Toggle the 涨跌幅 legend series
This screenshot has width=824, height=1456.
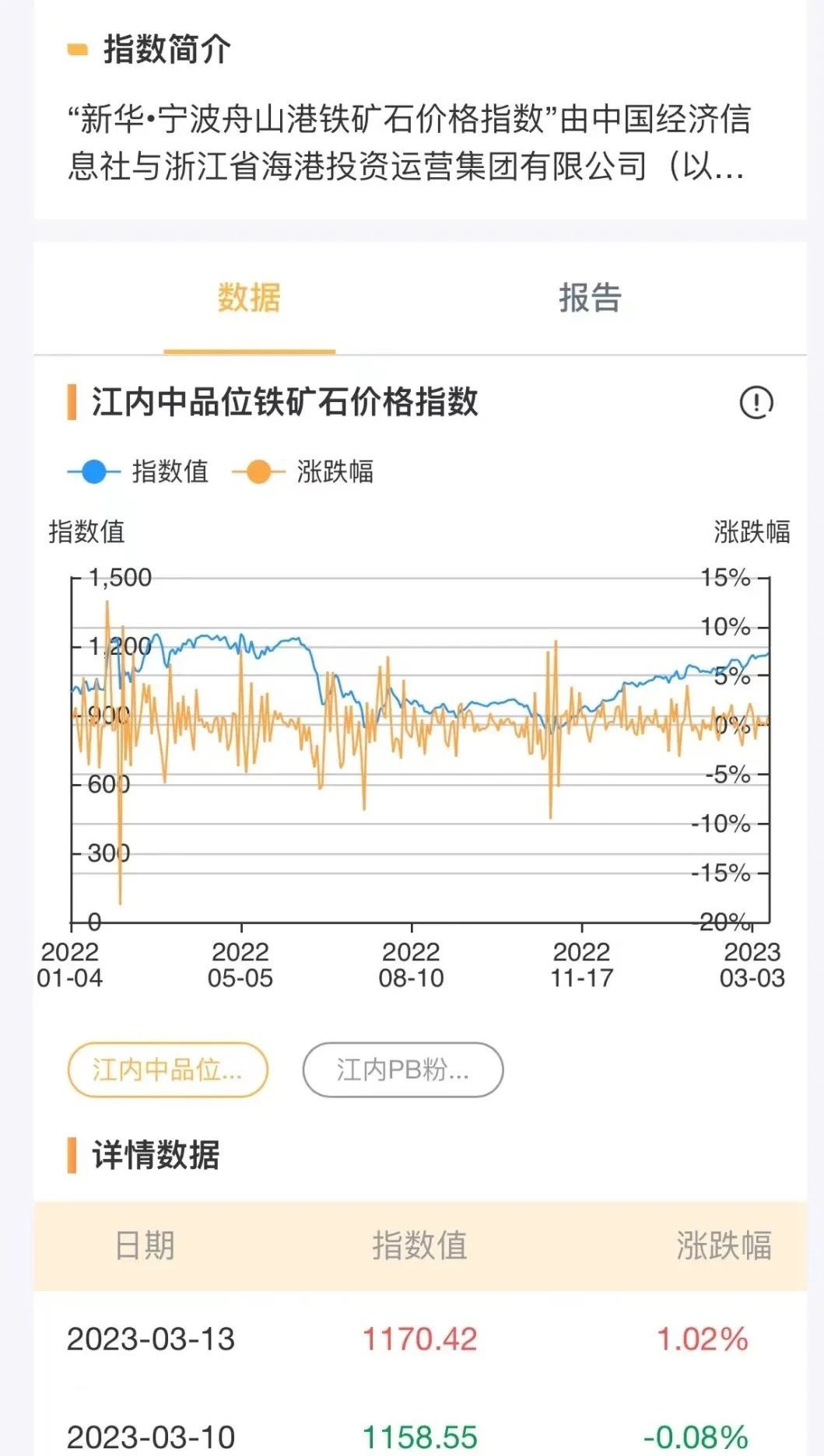click(303, 471)
